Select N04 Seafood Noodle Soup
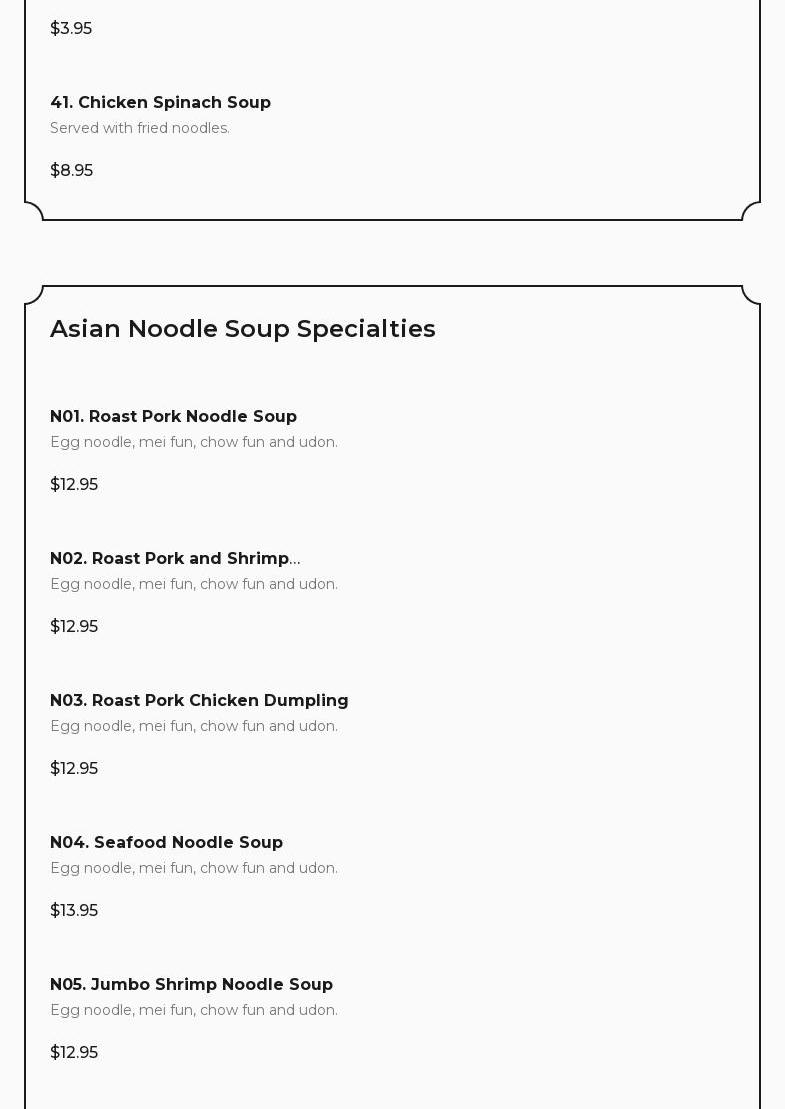The height and width of the screenshot is (1109, 785). [x=166, y=843]
